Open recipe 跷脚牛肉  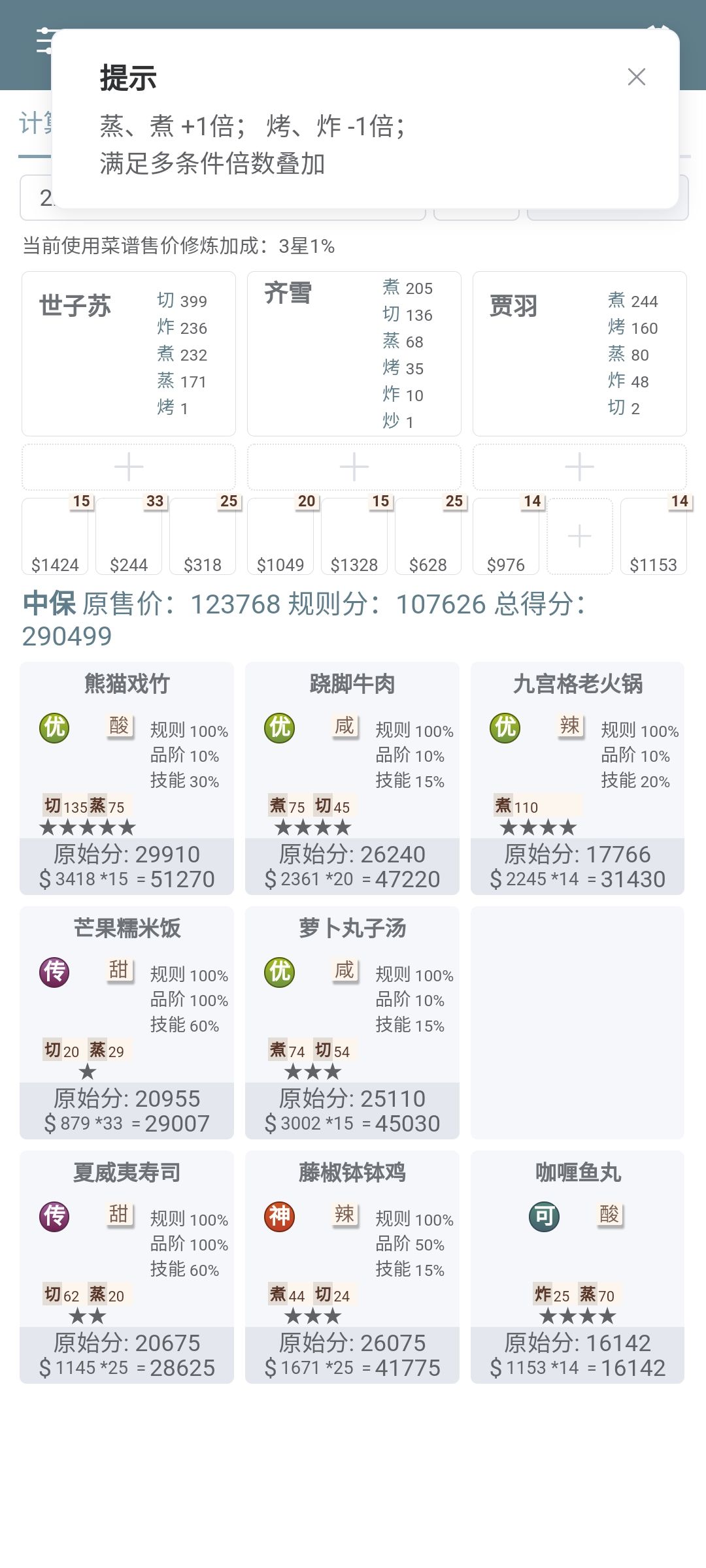[x=352, y=778]
